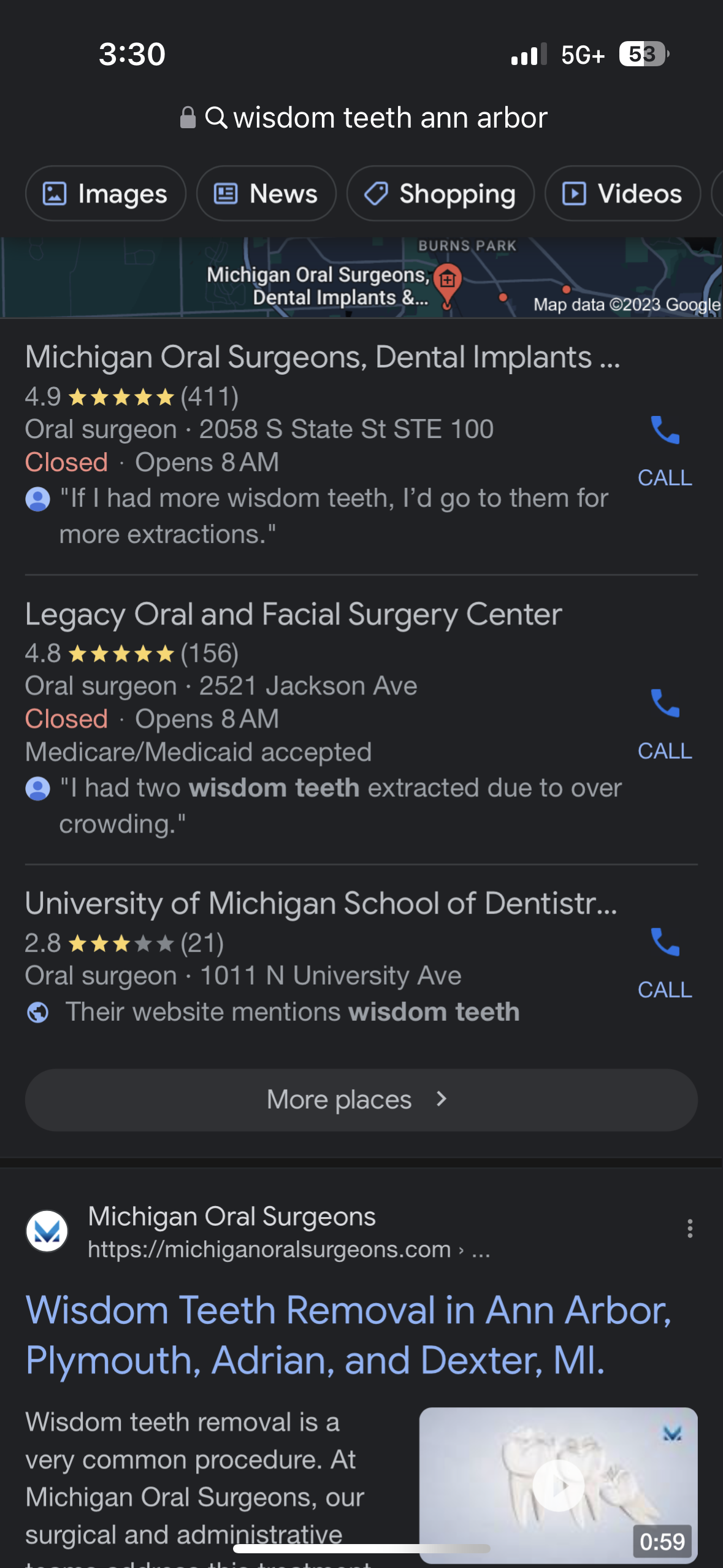Select the Shopping filter chip
This screenshot has width=723, height=1568.
[x=440, y=194]
